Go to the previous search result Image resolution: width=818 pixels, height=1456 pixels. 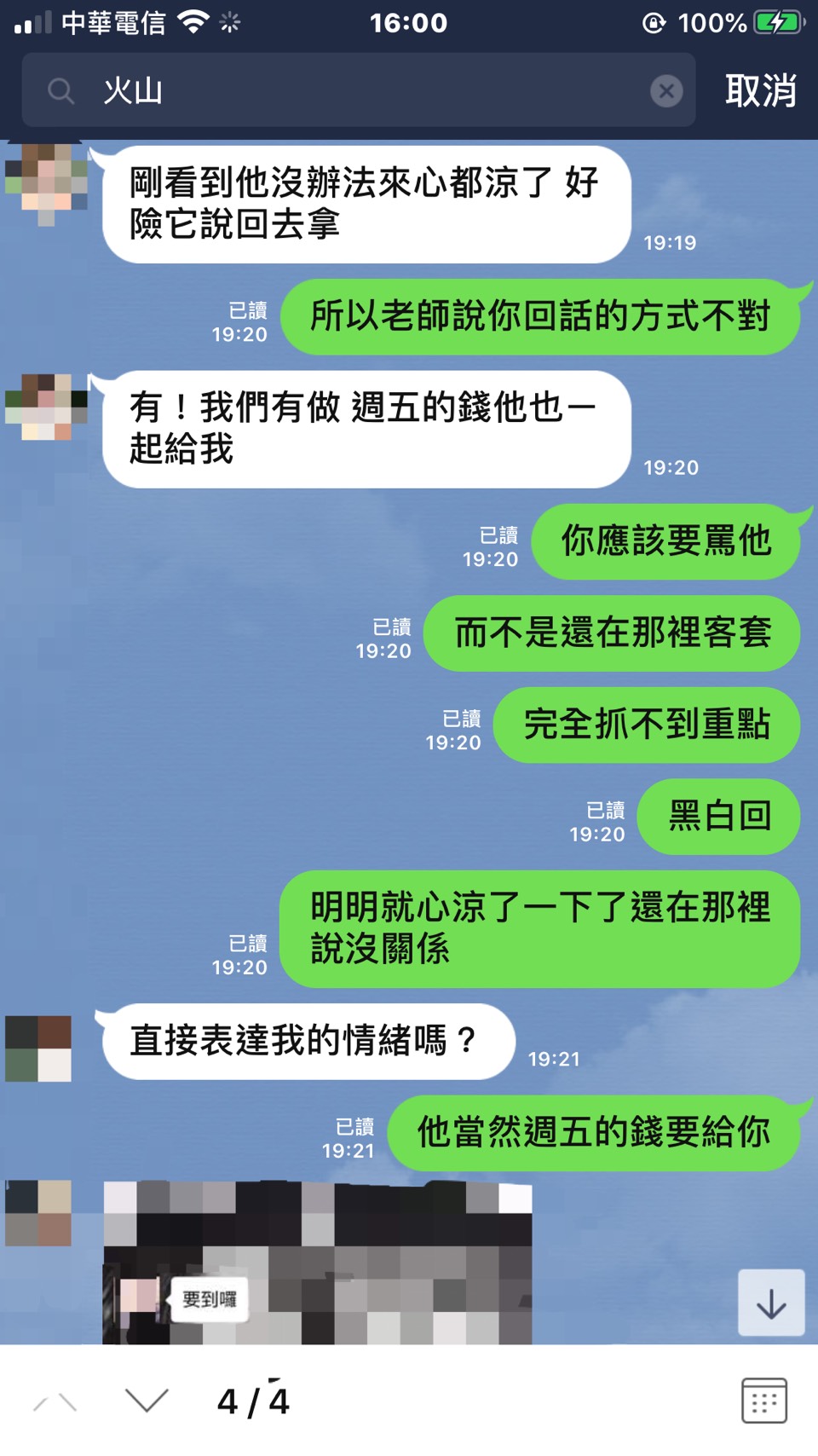[x=55, y=1401]
